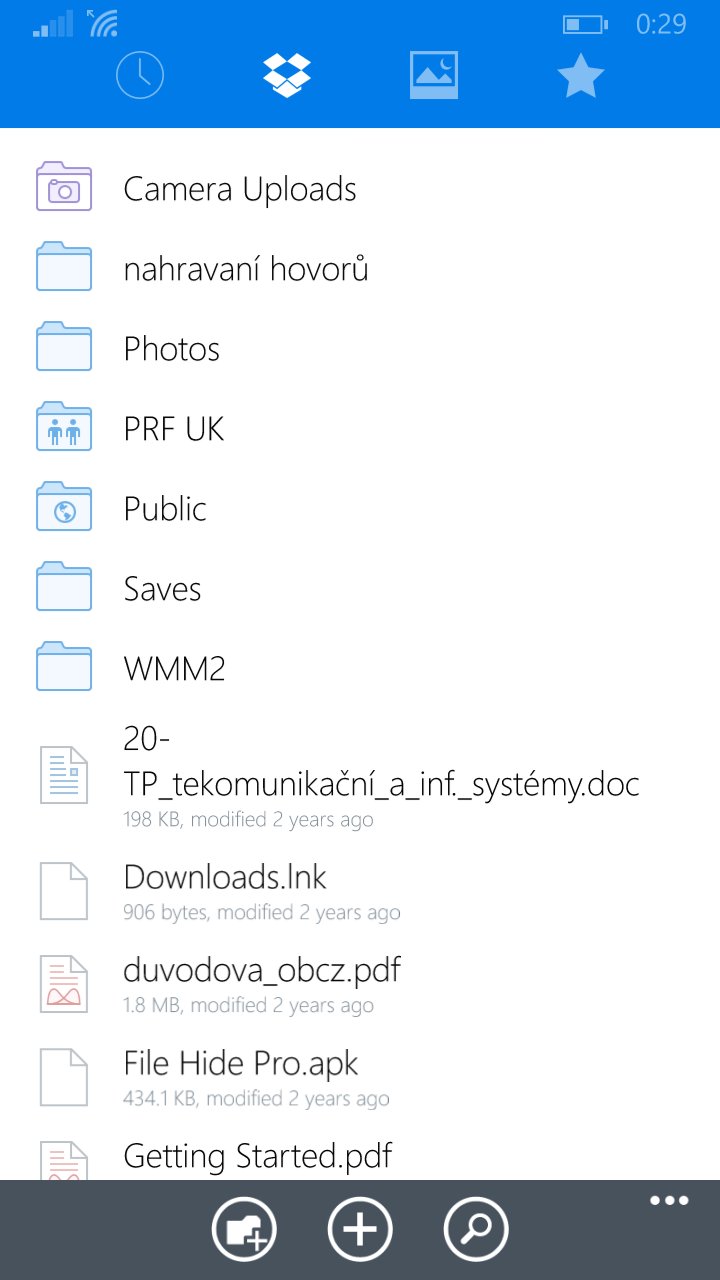Open duvodova_obcz.pdf
The image size is (720, 1280).
360,983
